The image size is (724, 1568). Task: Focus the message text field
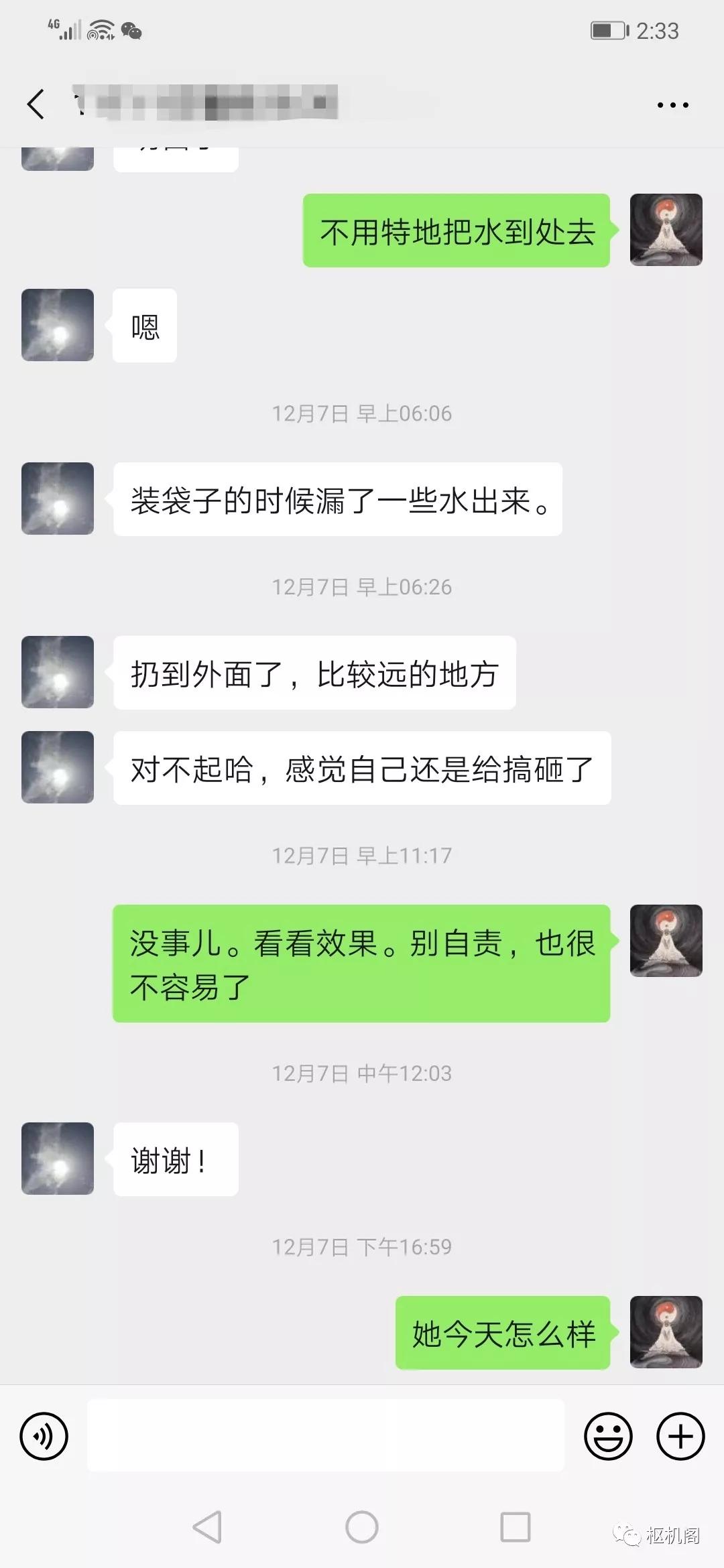[x=325, y=1436]
